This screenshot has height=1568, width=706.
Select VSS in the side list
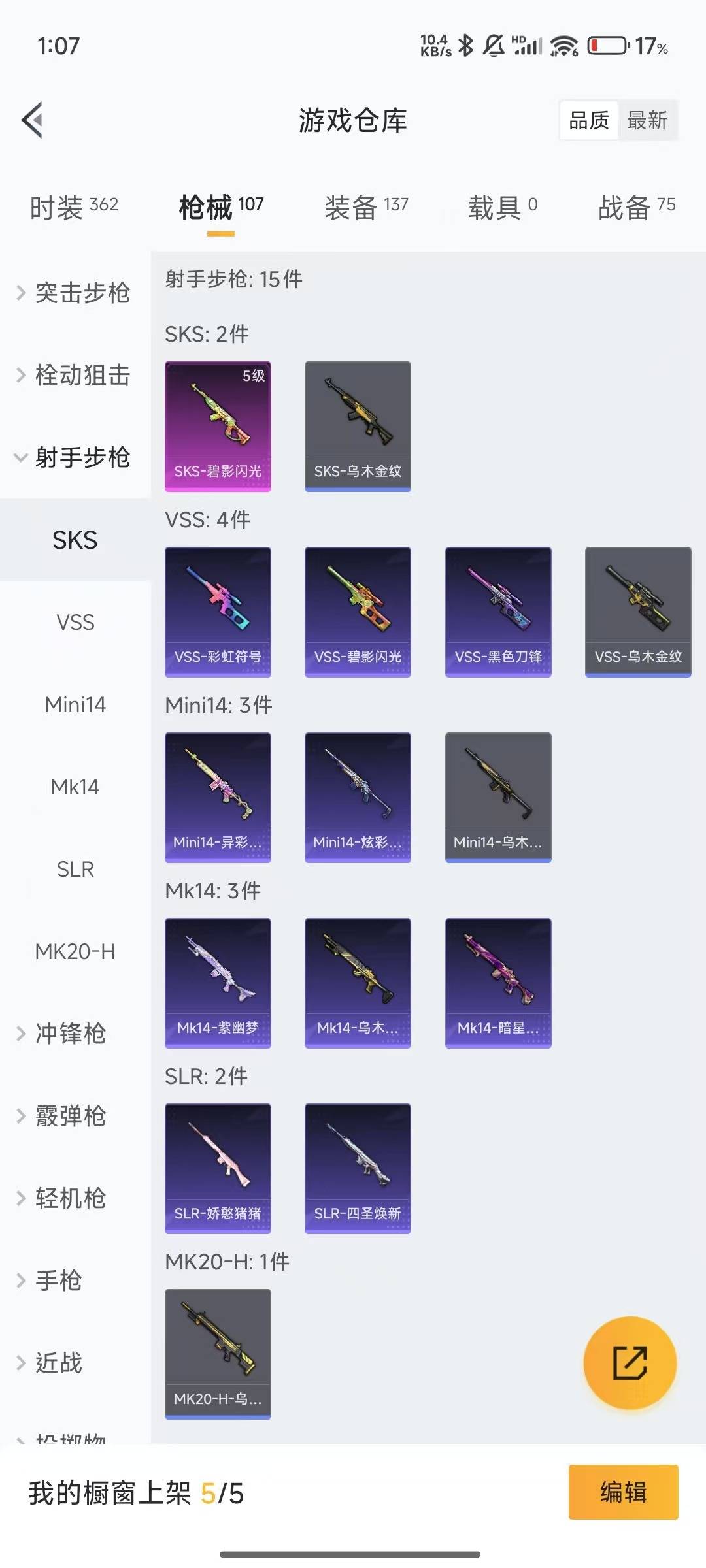(x=75, y=622)
